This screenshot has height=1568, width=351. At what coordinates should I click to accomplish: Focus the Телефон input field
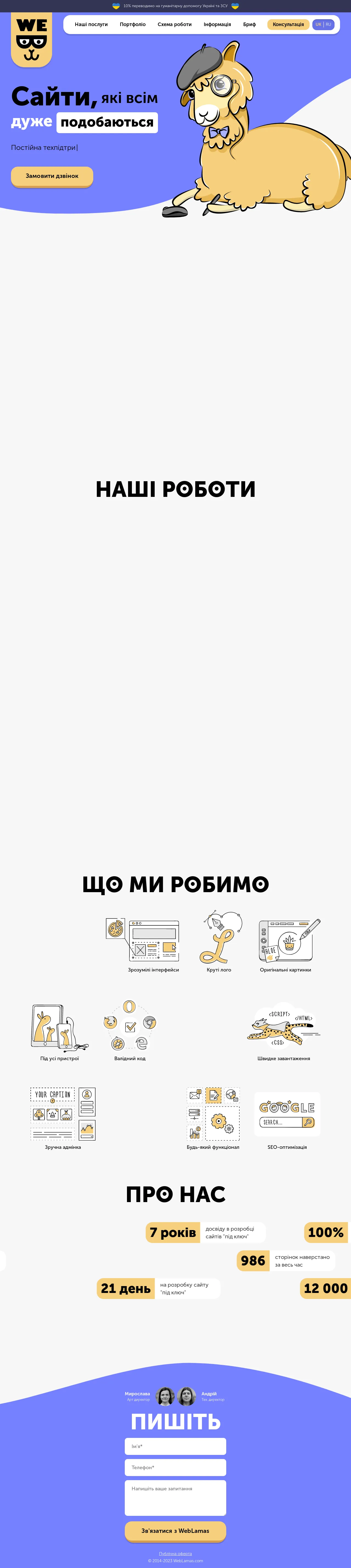pos(175,1468)
